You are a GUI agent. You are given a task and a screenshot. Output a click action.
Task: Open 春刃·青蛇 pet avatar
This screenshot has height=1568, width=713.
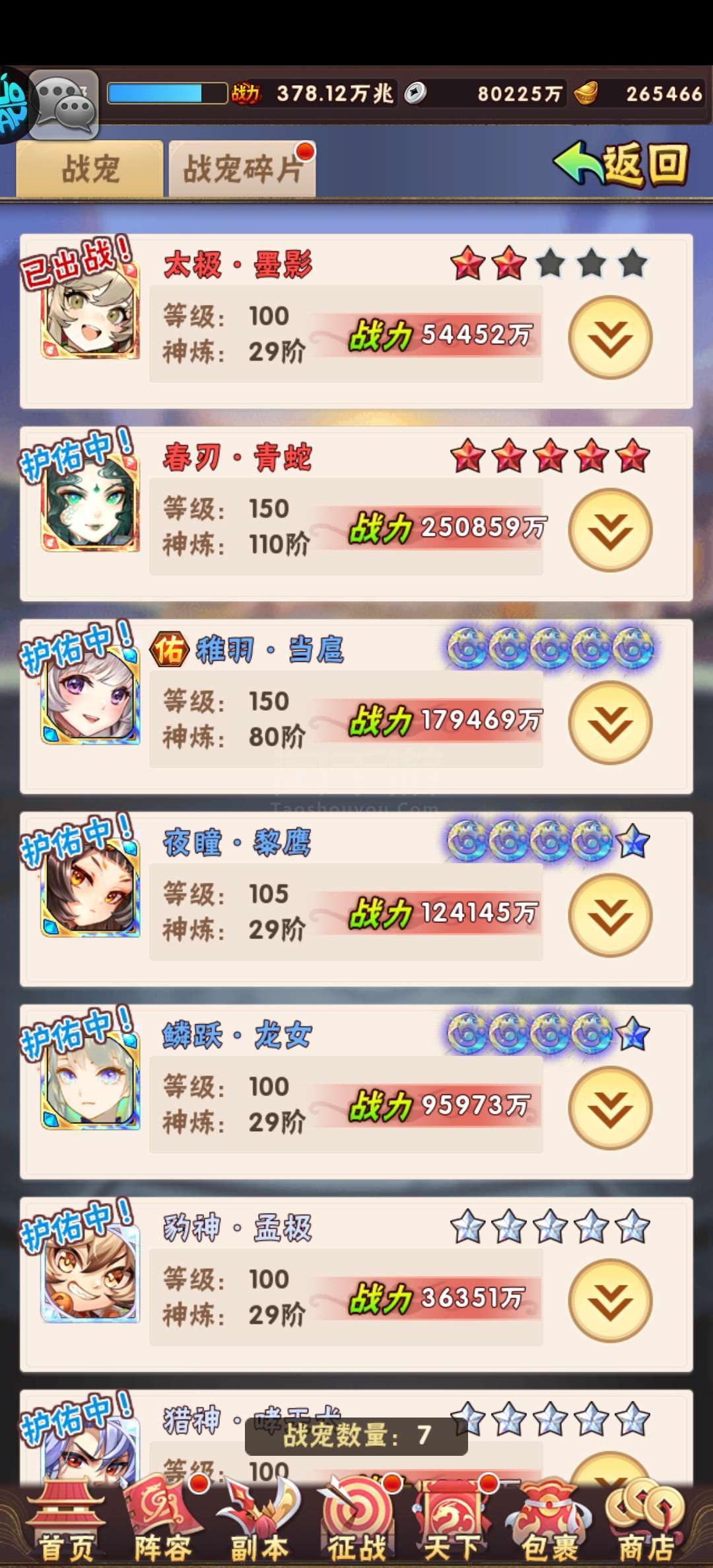tap(90, 503)
